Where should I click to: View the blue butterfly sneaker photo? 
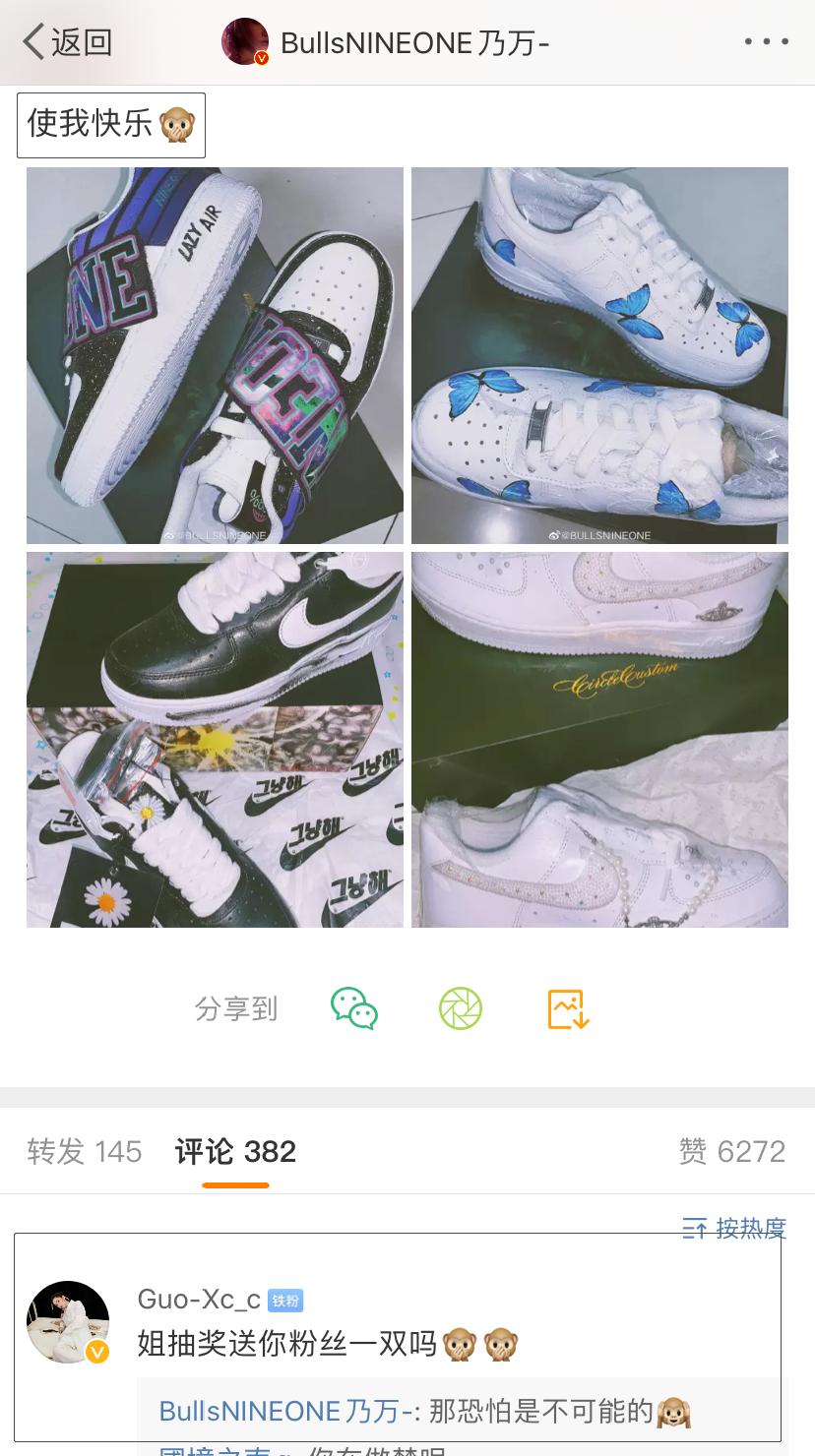pos(599,355)
